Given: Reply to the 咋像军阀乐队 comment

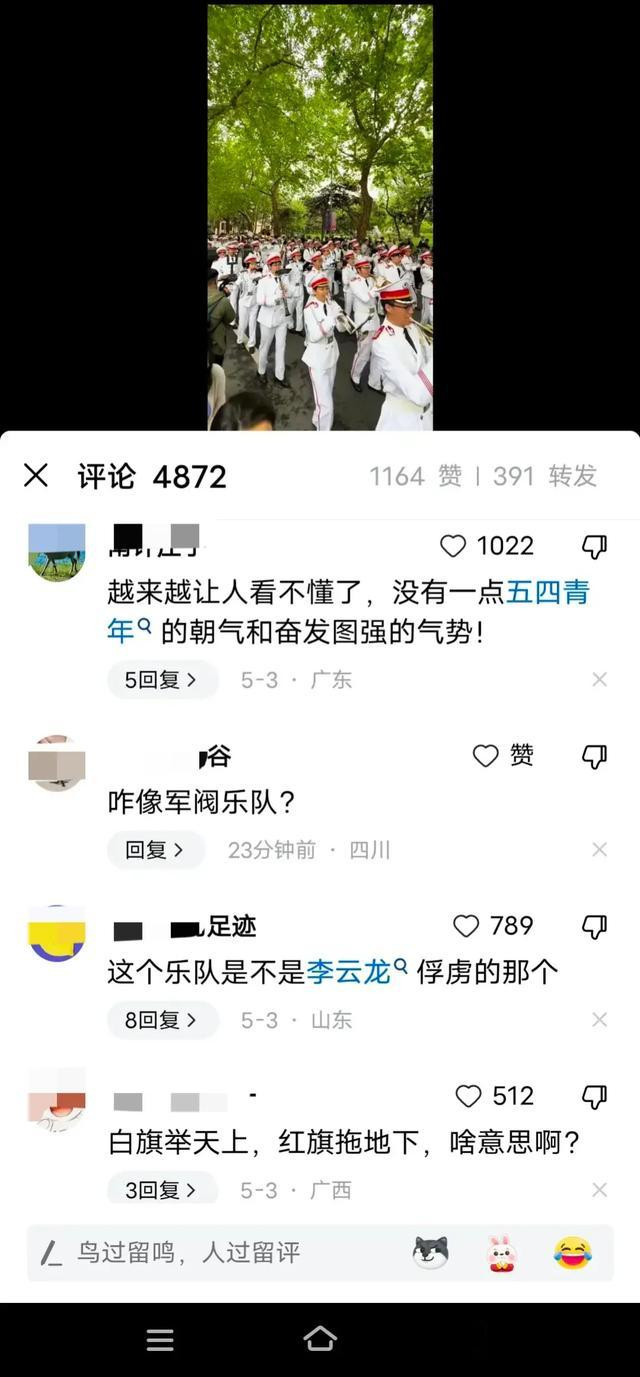Looking at the screenshot, I should tap(156, 850).
